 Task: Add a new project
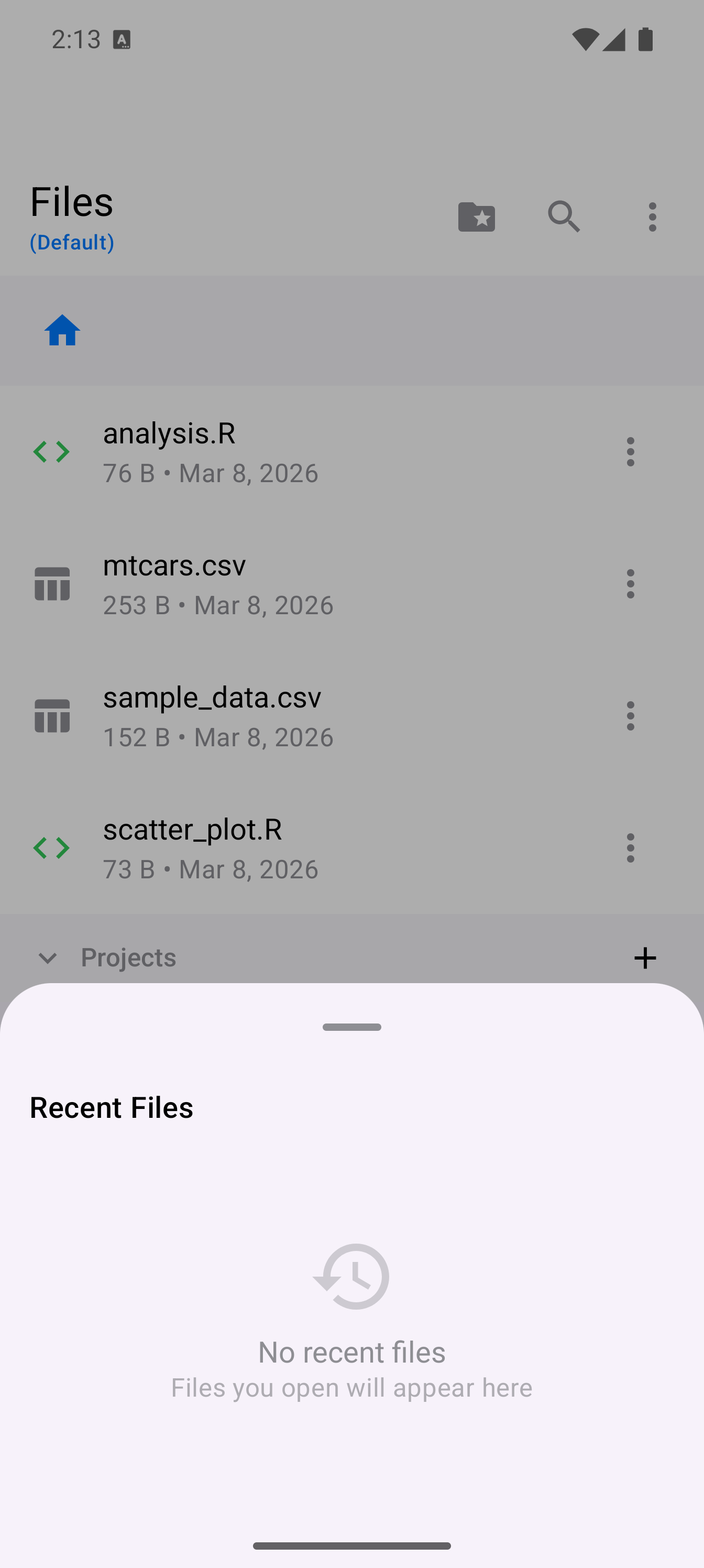point(644,957)
